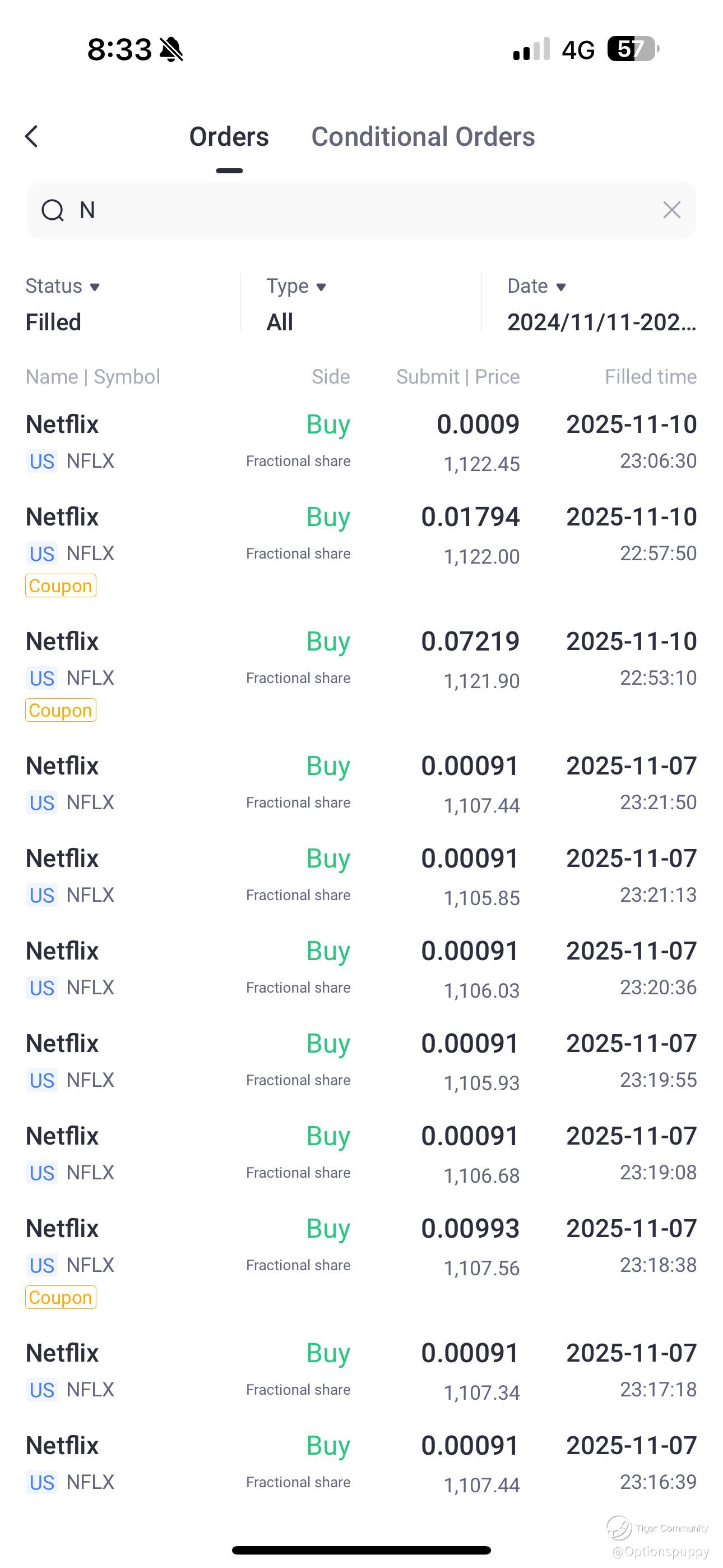Viewport: 723px width, 1568px height.
Task: View the Netflix order filled at 23:17:18
Action: pos(361,1371)
